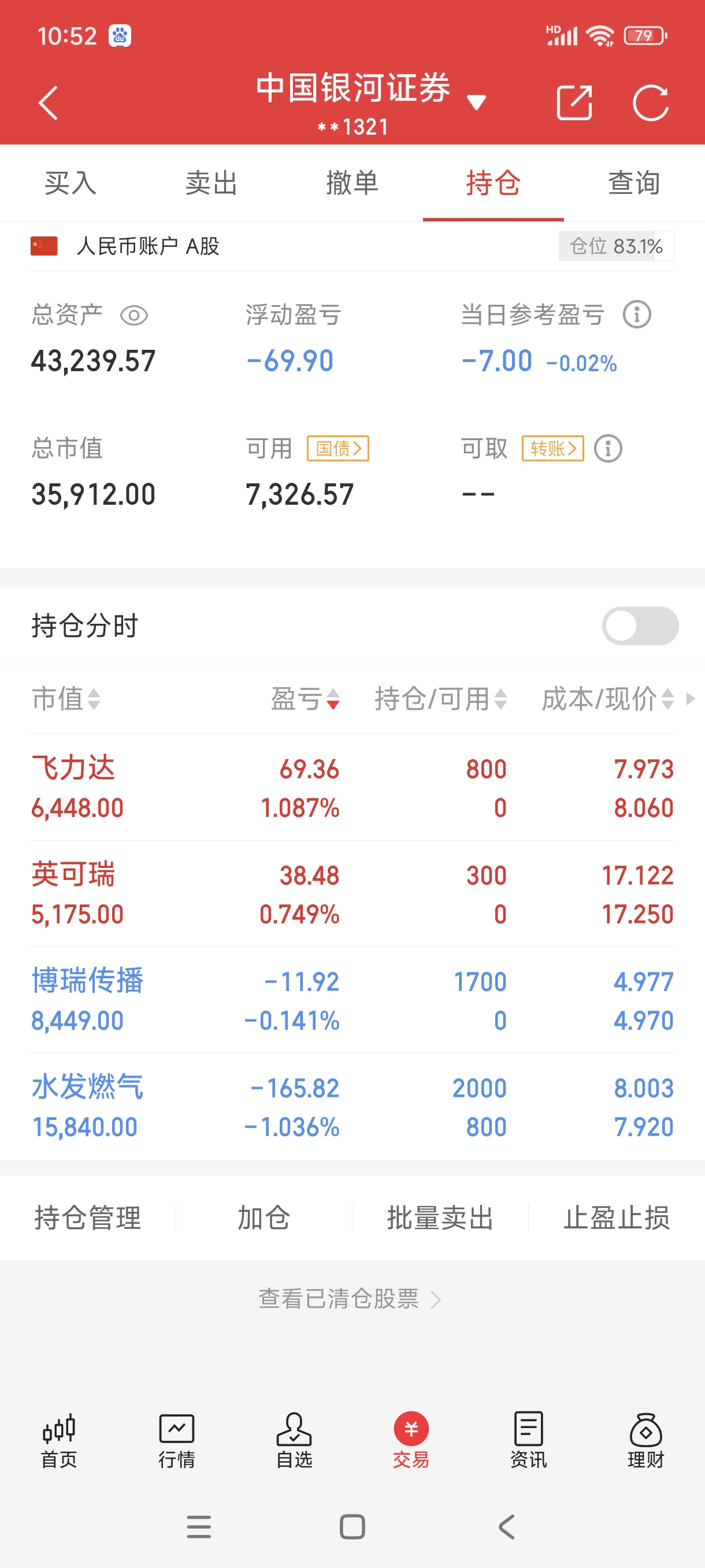Screen dimensions: 705x1568
Task: Expand the 国债 link next to 可用
Action: (x=337, y=448)
